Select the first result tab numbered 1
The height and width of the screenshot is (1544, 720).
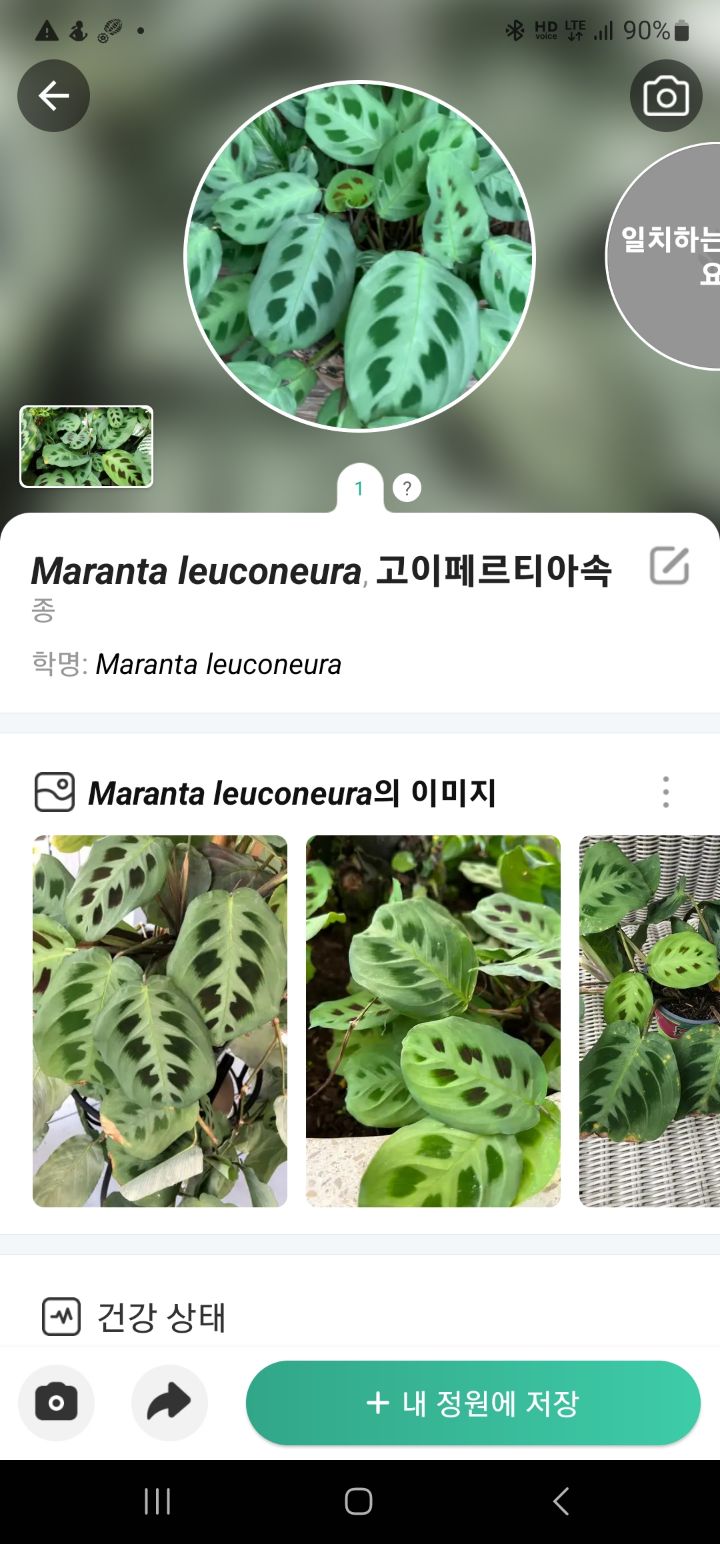[359, 489]
